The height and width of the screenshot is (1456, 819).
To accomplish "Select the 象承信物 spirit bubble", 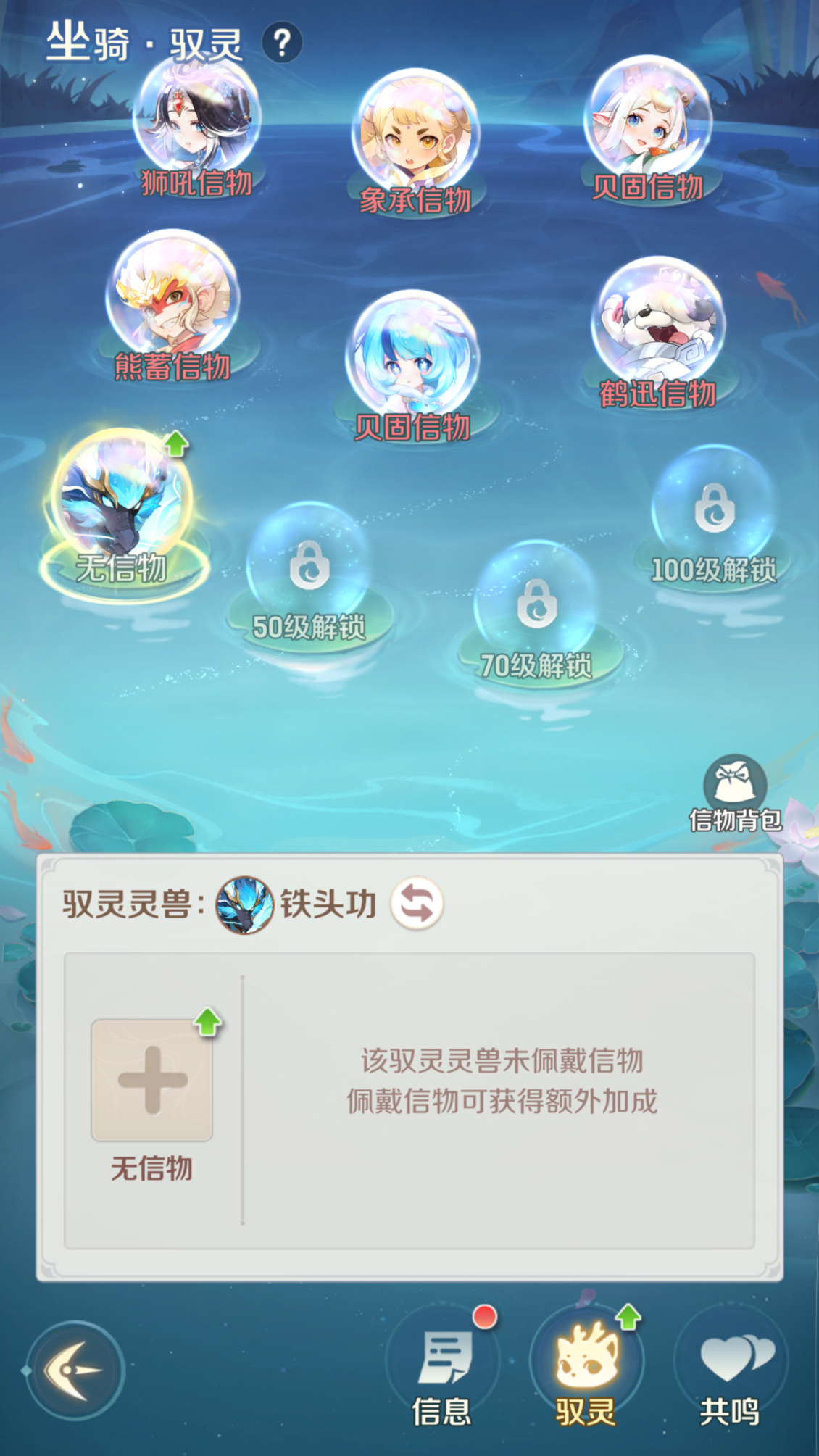I will coord(415,134).
